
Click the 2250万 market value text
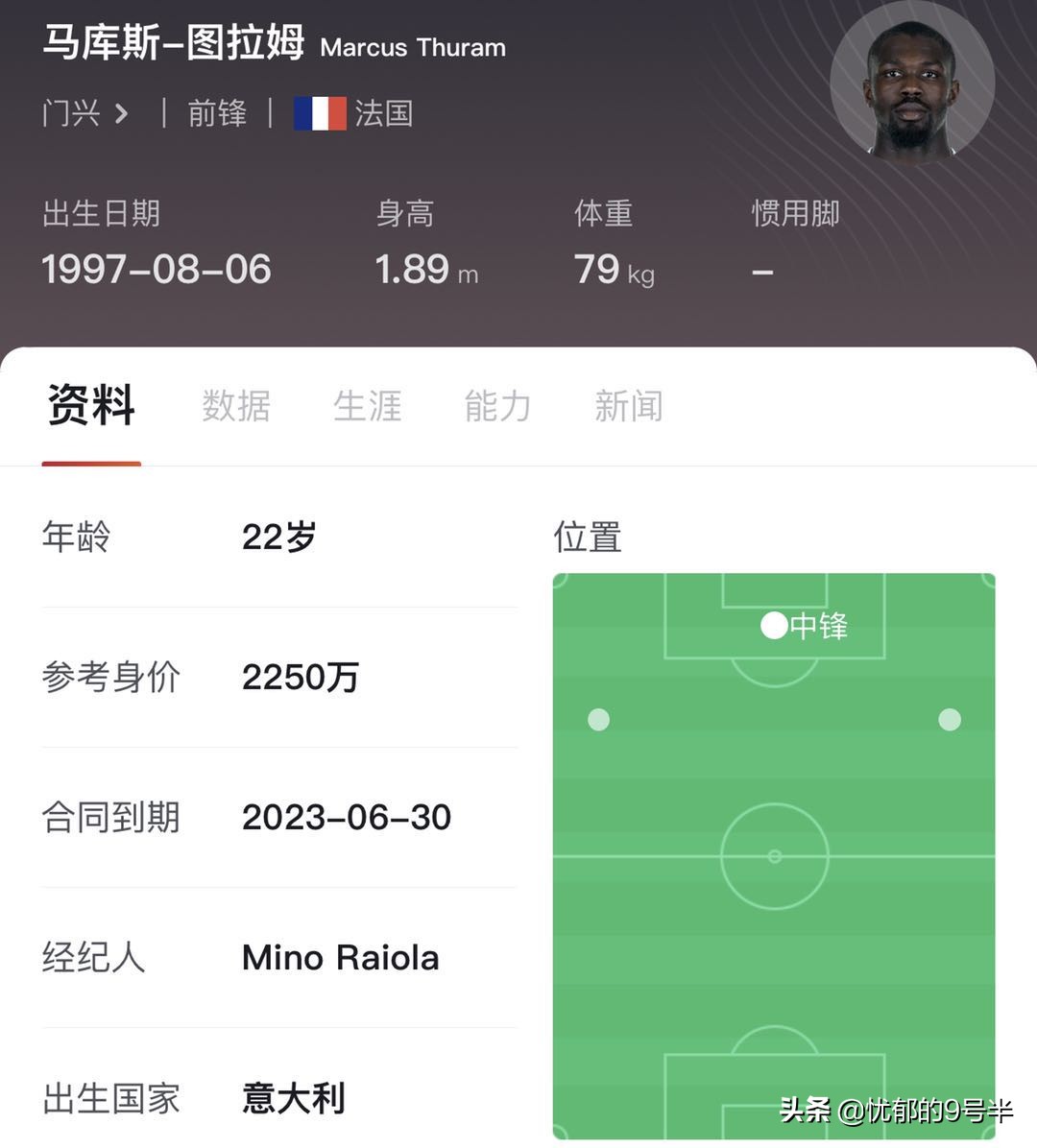301,678
